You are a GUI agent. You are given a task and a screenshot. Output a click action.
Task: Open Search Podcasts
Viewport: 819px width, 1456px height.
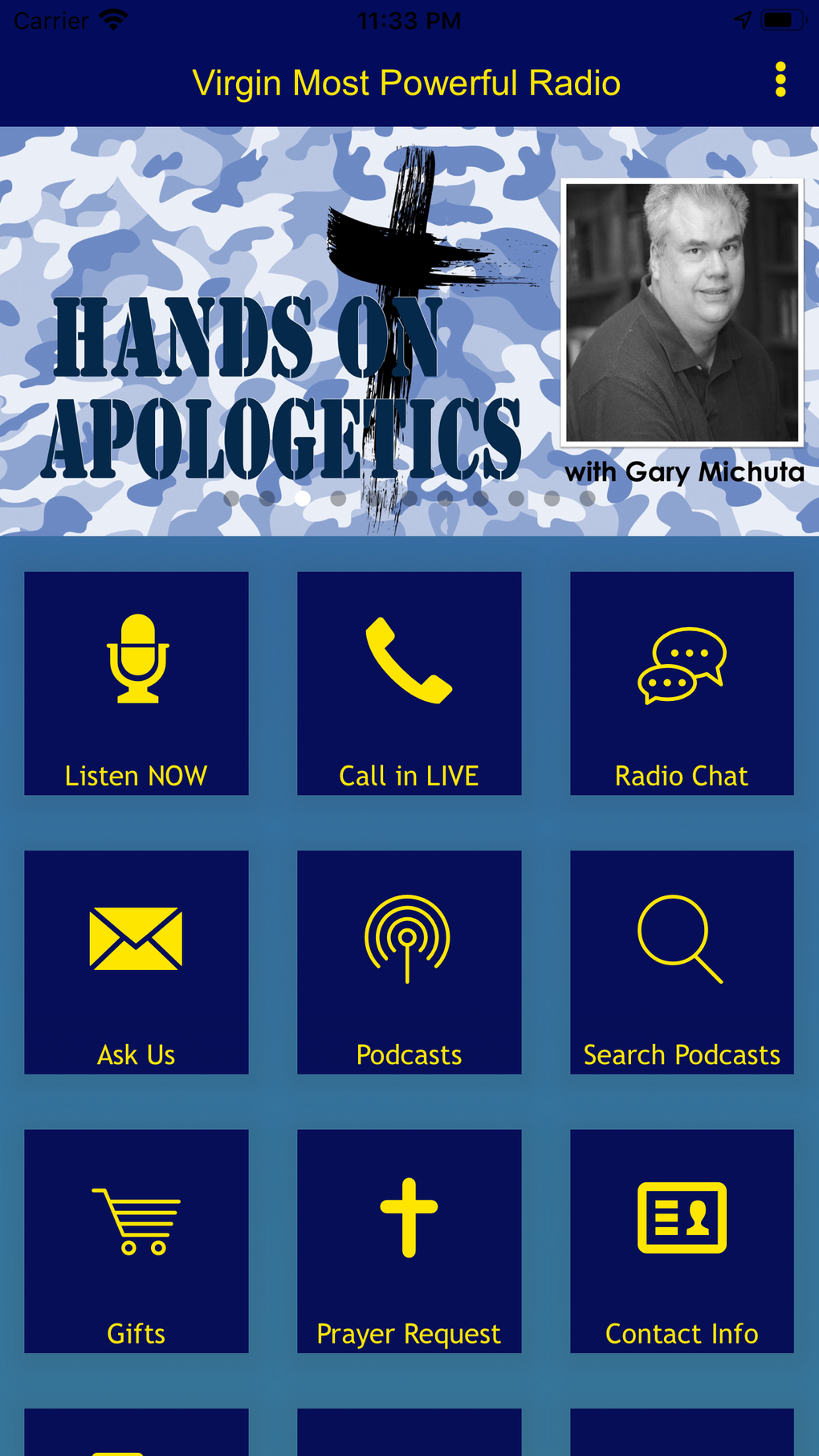pos(682,962)
